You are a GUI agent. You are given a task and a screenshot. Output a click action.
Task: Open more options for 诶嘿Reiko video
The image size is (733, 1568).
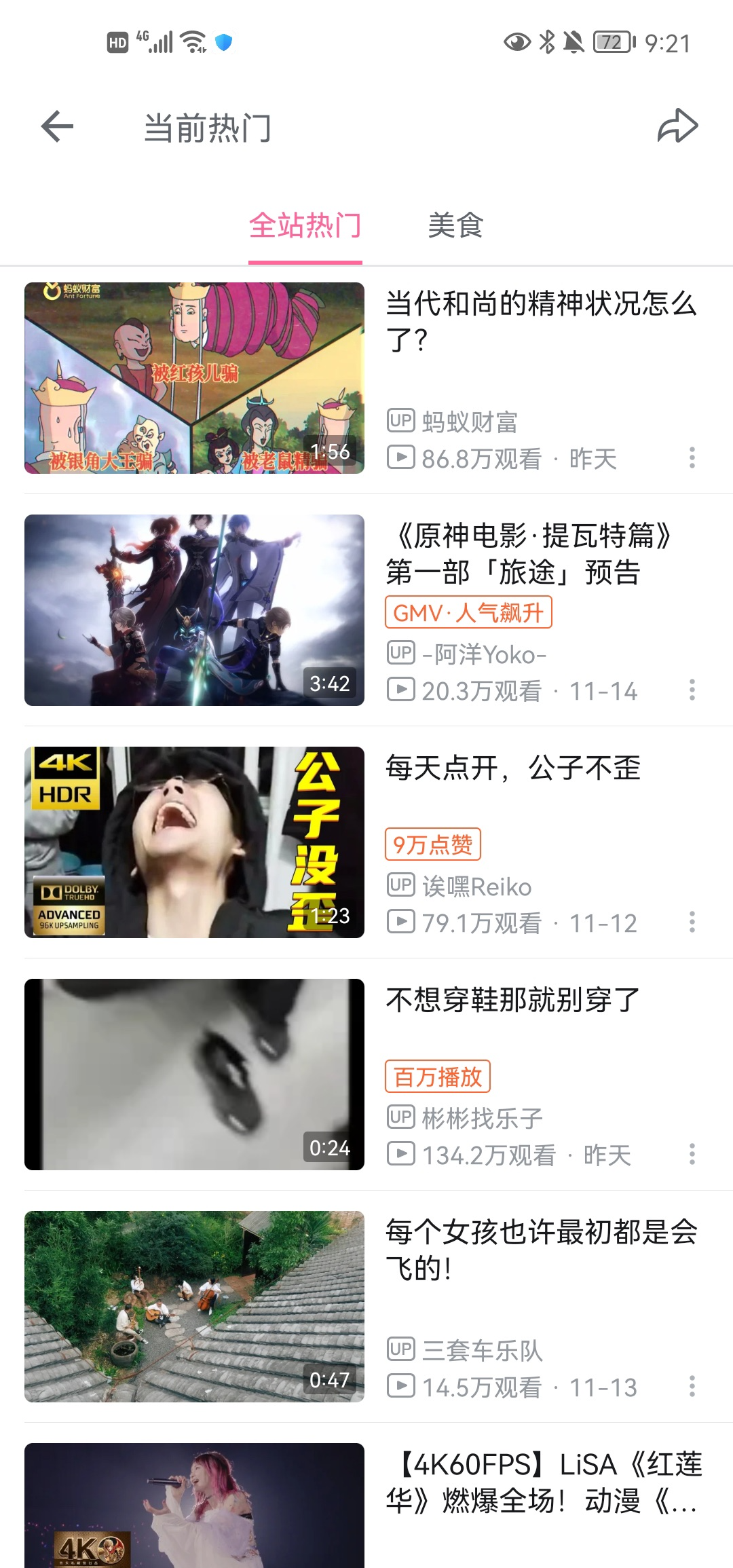click(x=692, y=922)
